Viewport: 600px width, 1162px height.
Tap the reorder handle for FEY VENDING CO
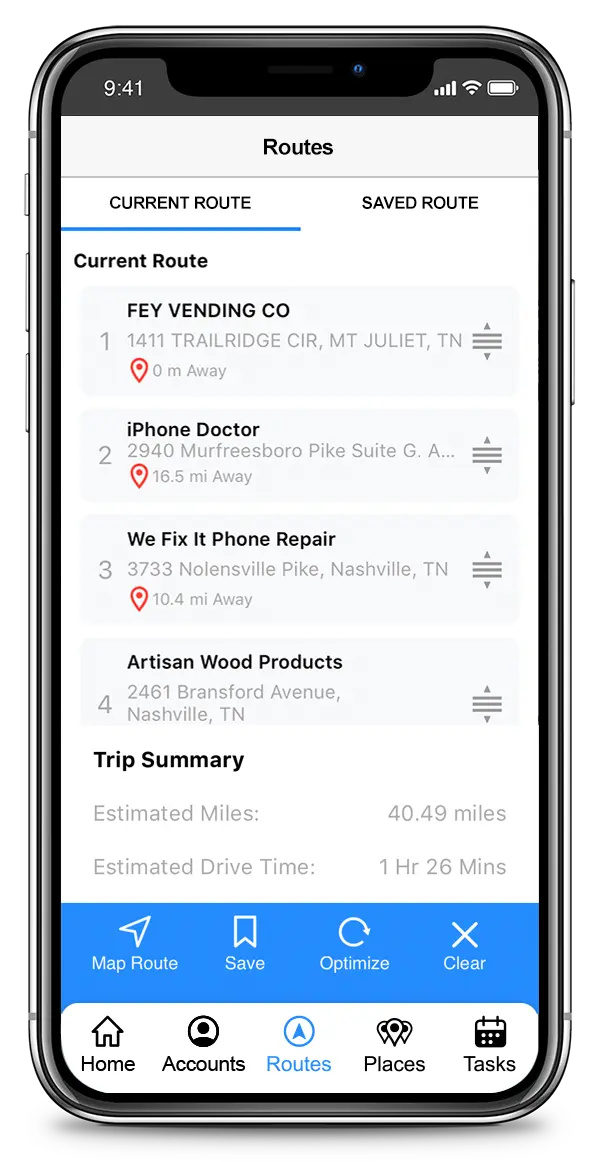[x=487, y=341]
